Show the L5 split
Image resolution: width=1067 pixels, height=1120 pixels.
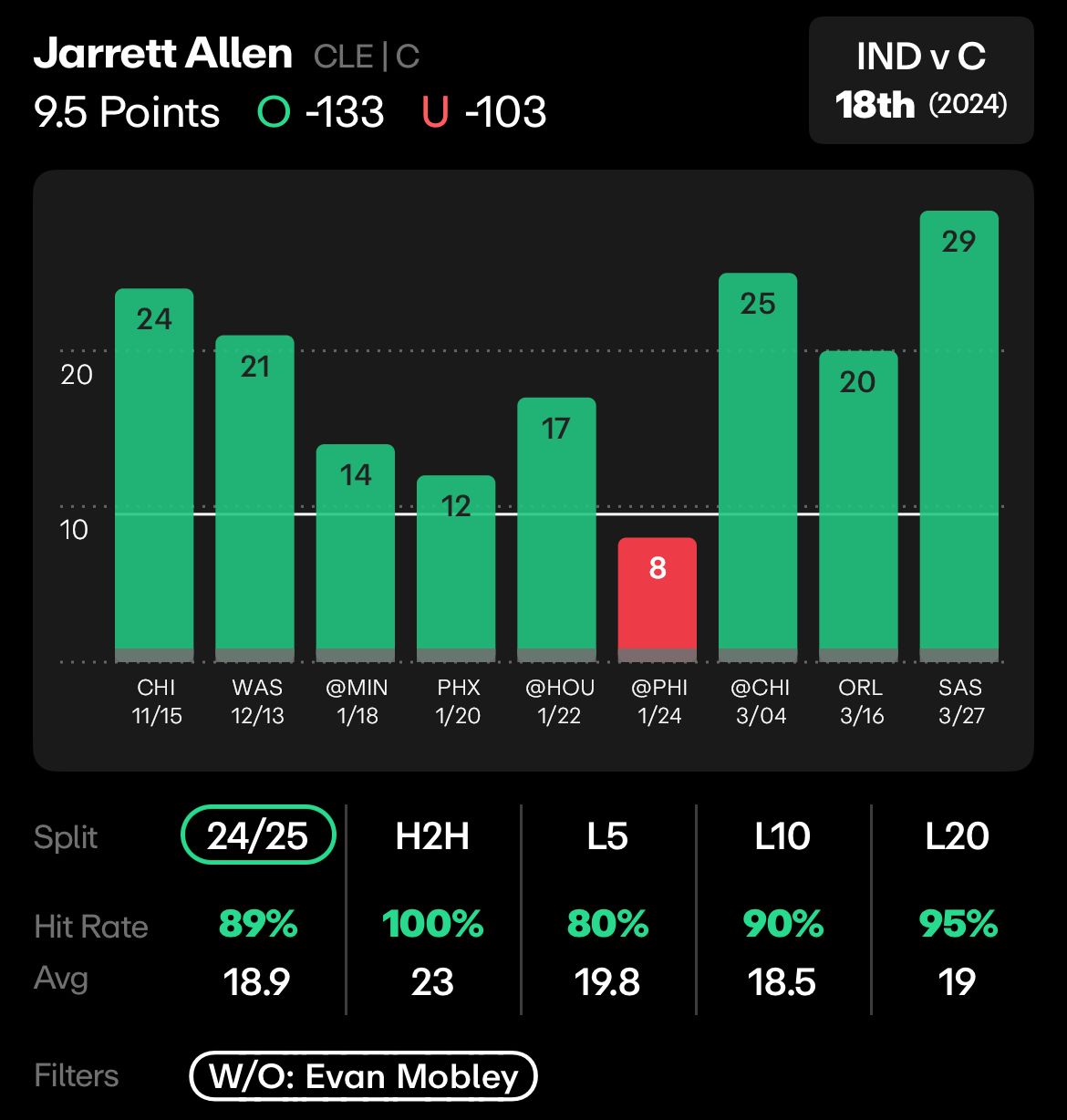pos(607,835)
